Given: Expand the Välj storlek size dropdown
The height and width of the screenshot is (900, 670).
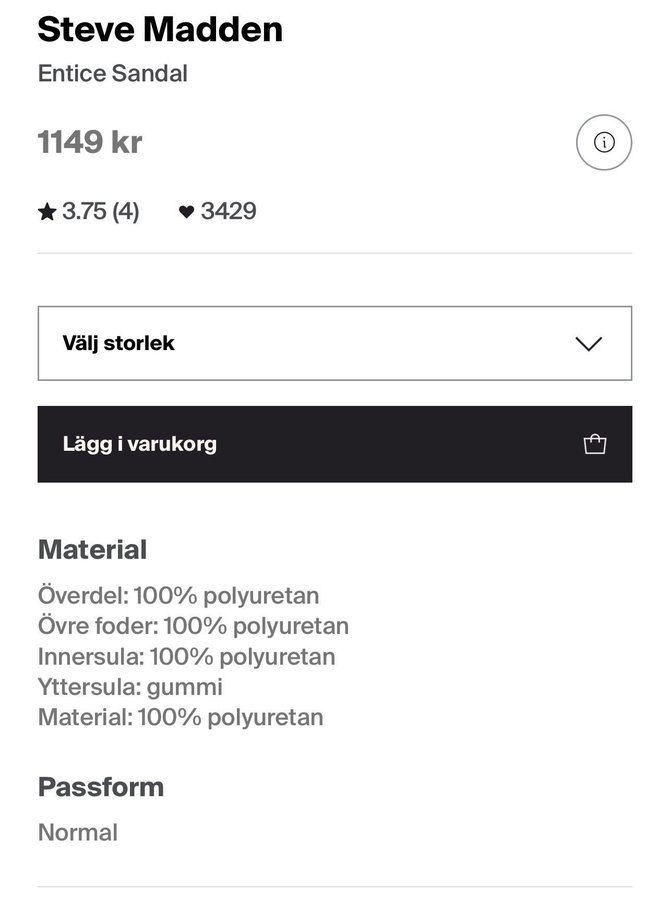Looking at the screenshot, I should point(335,343).
